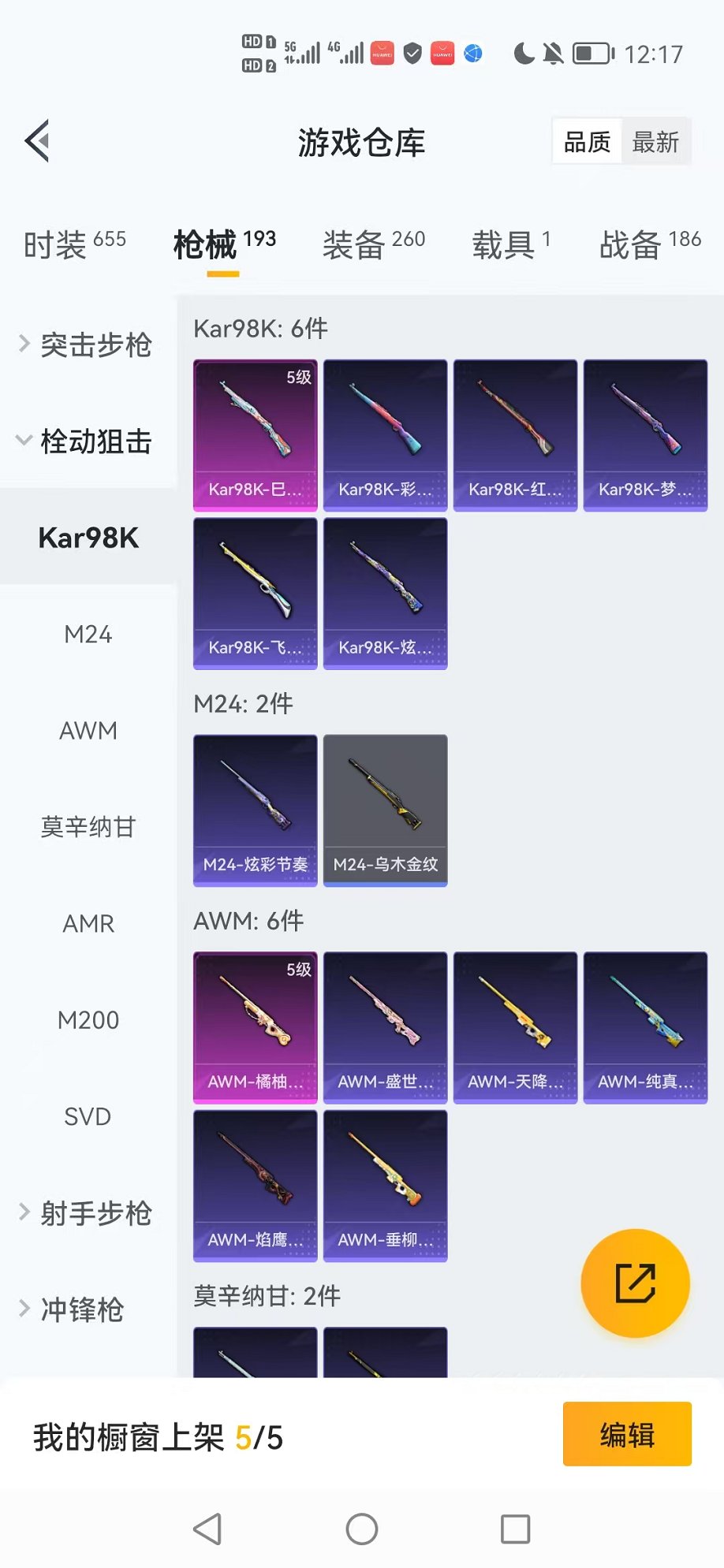724x1568 pixels.
Task: Expand the 突击步枪 category
Action: tap(87, 345)
